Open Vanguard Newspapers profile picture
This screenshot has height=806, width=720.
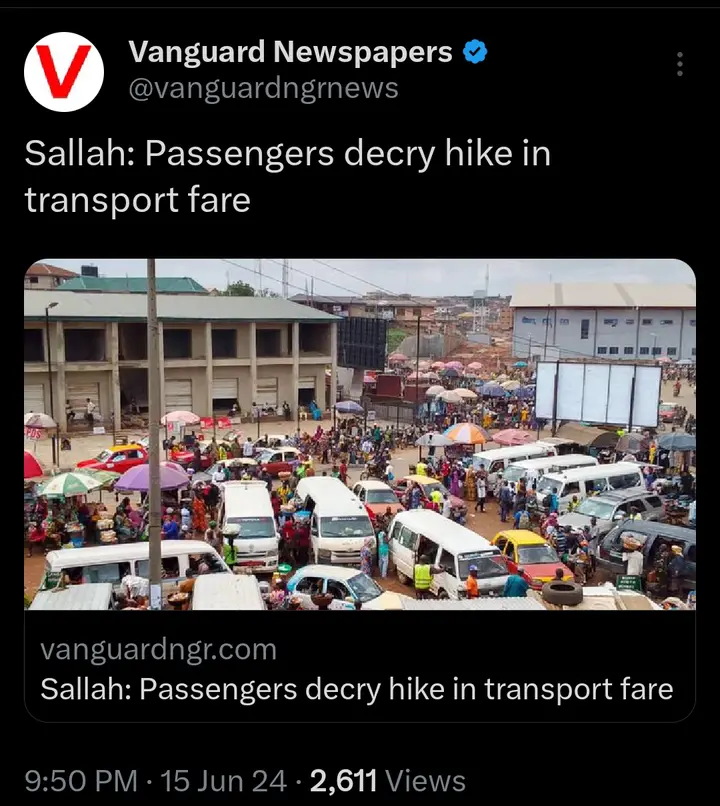[x=64, y=71]
